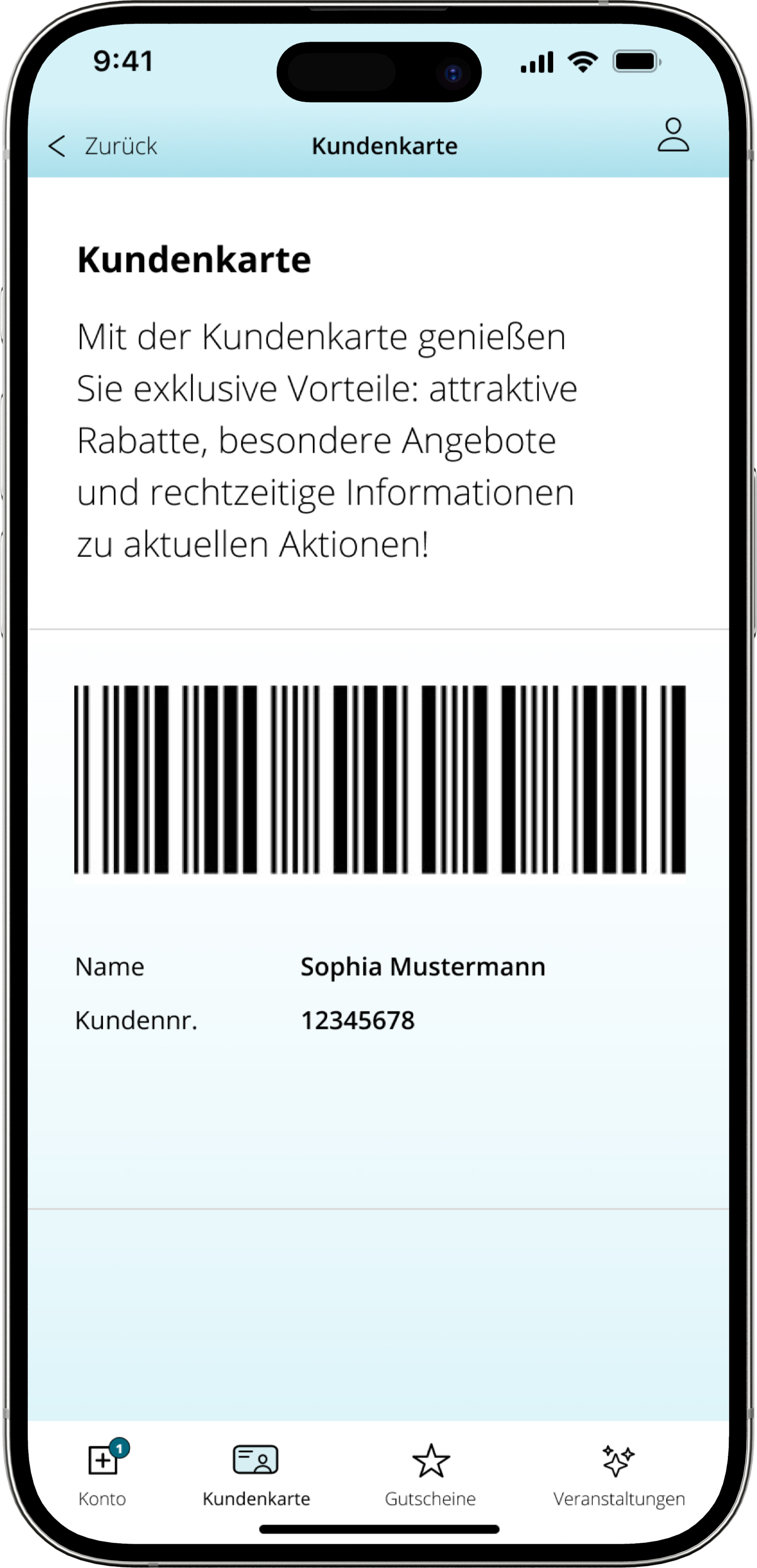757x1568 pixels.
Task: Tap the back arrow symbol before Zurück
Action: pyautogui.click(x=57, y=146)
